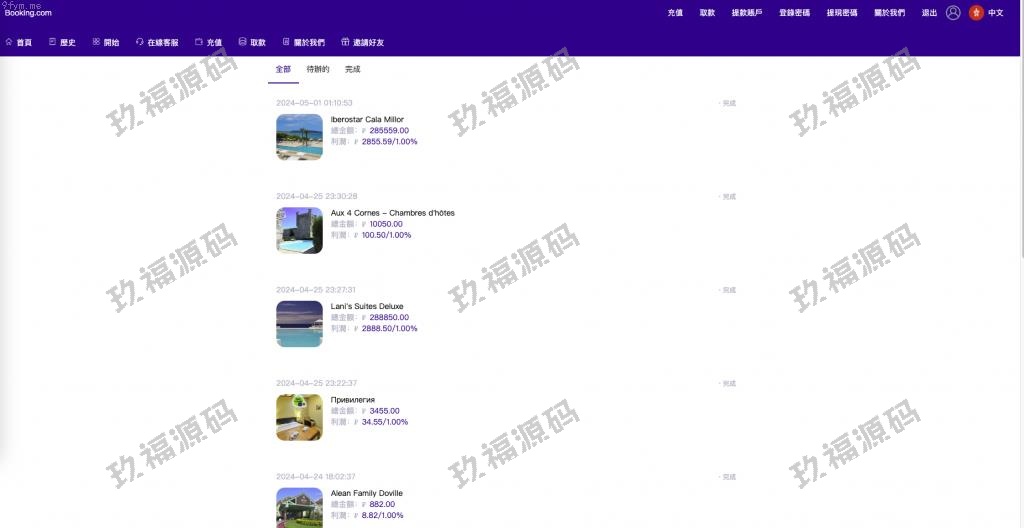Open the Lani's Suites Deluxe order
Viewport: 1024px width, 528px height.
point(374,306)
